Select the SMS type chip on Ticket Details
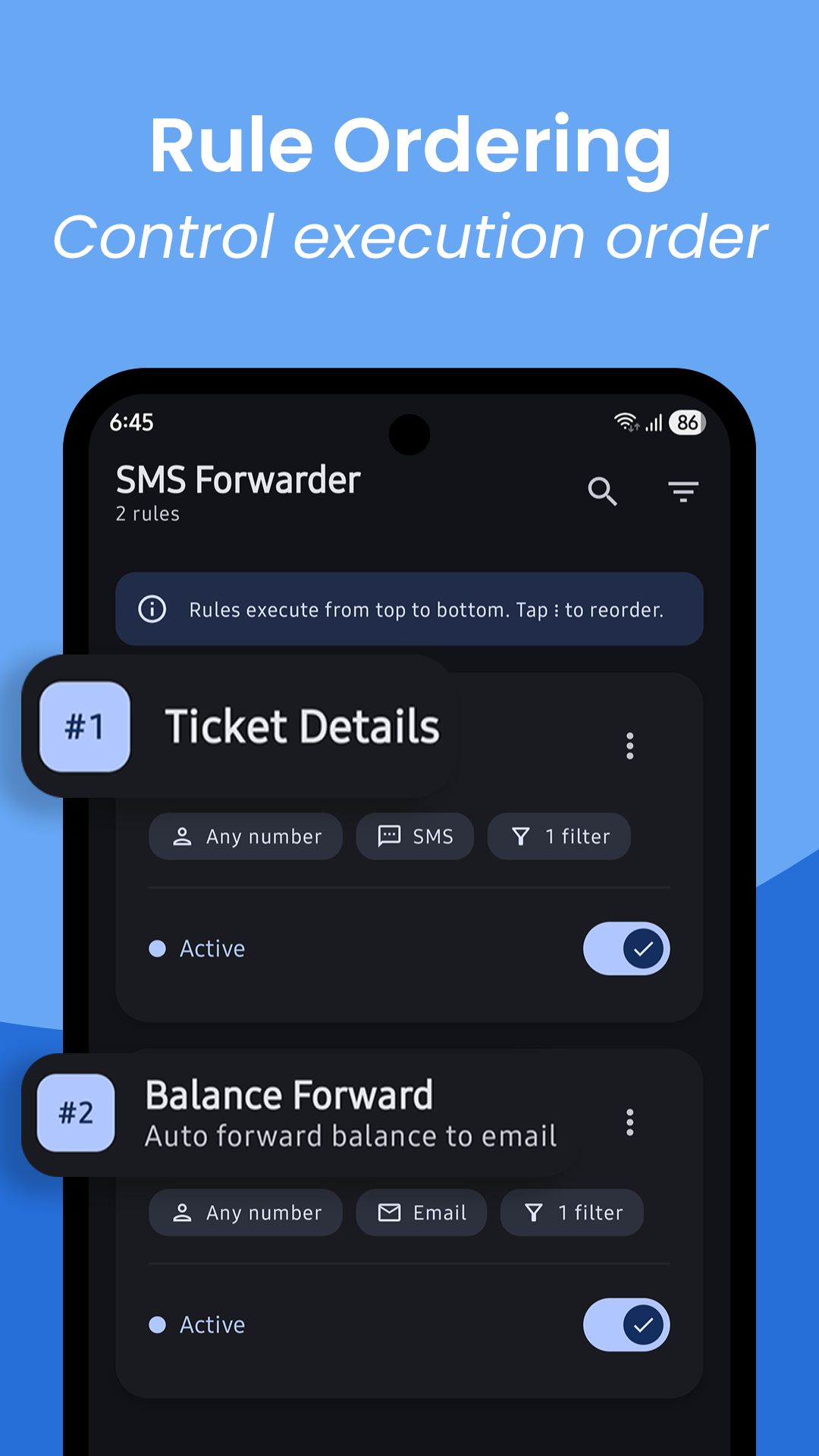819x1456 pixels. pyautogui.click(x=415, y=836)
